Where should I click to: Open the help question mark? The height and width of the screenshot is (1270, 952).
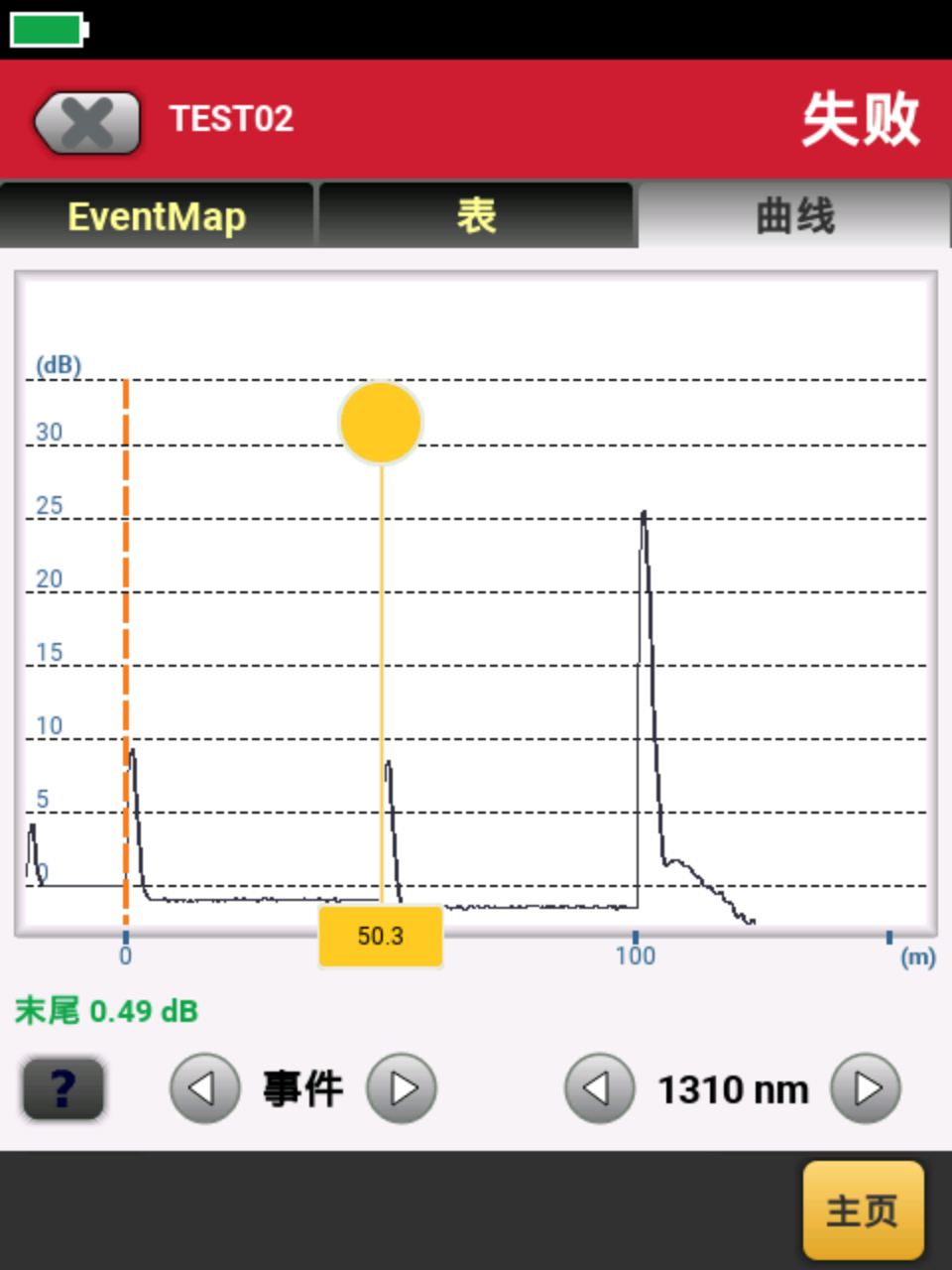click(x=63, y=1088)
